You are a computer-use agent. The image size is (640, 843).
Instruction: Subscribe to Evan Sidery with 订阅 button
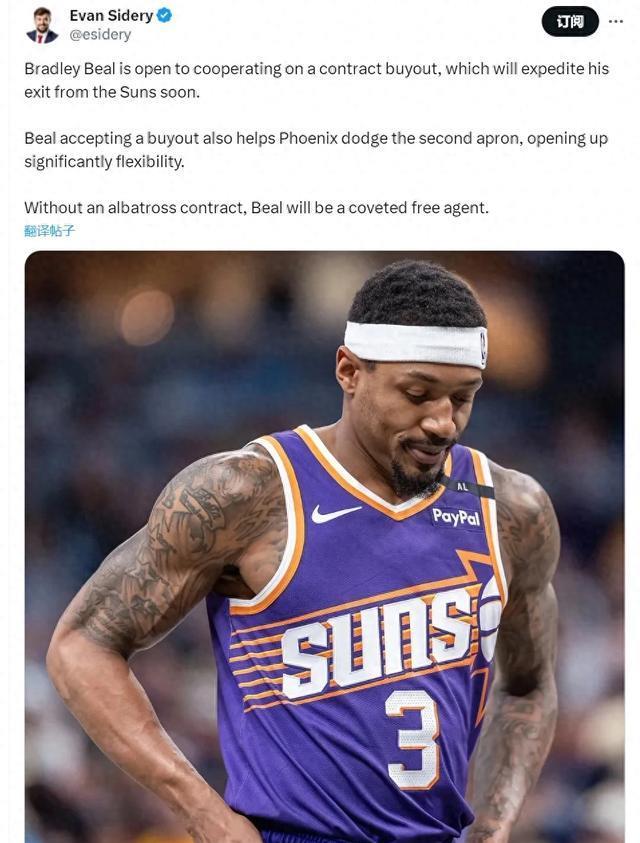570,21
